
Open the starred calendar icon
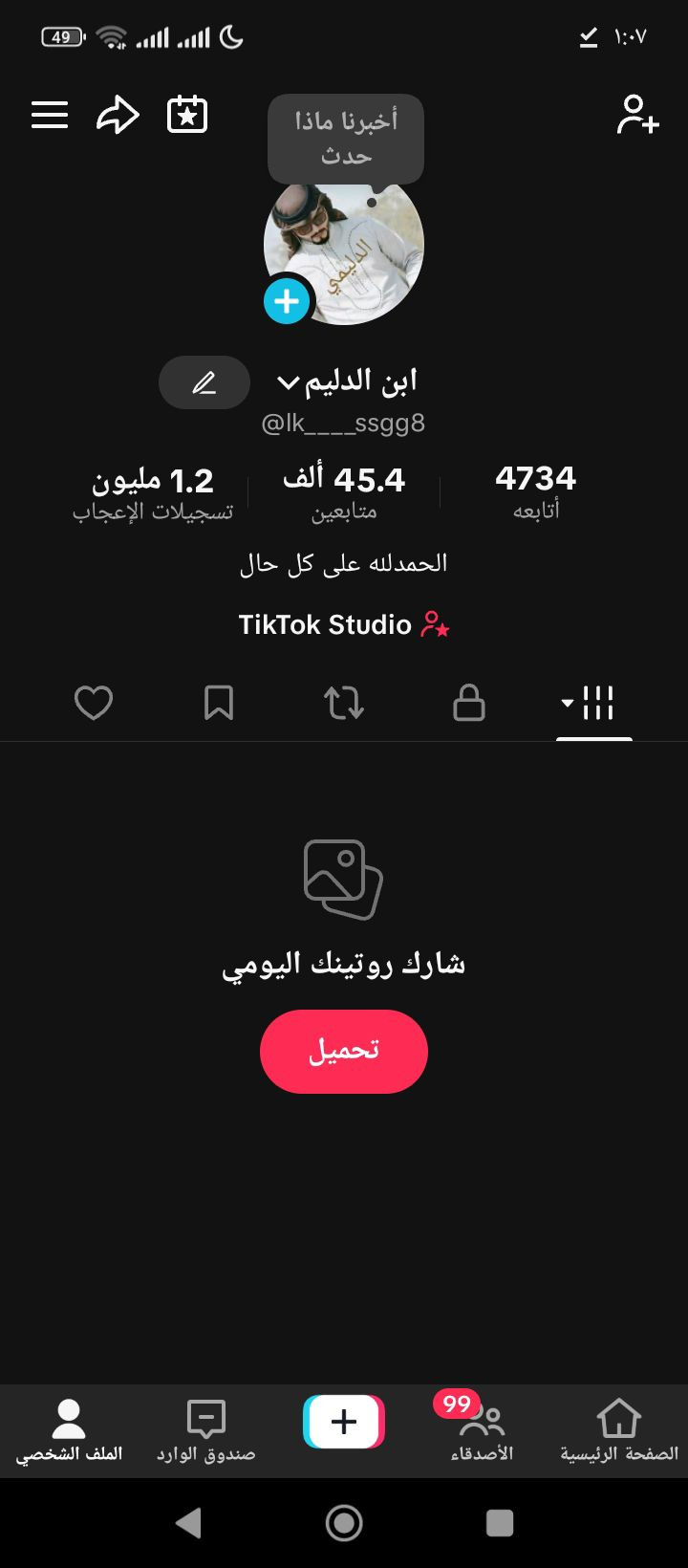(x=187, y=116)
